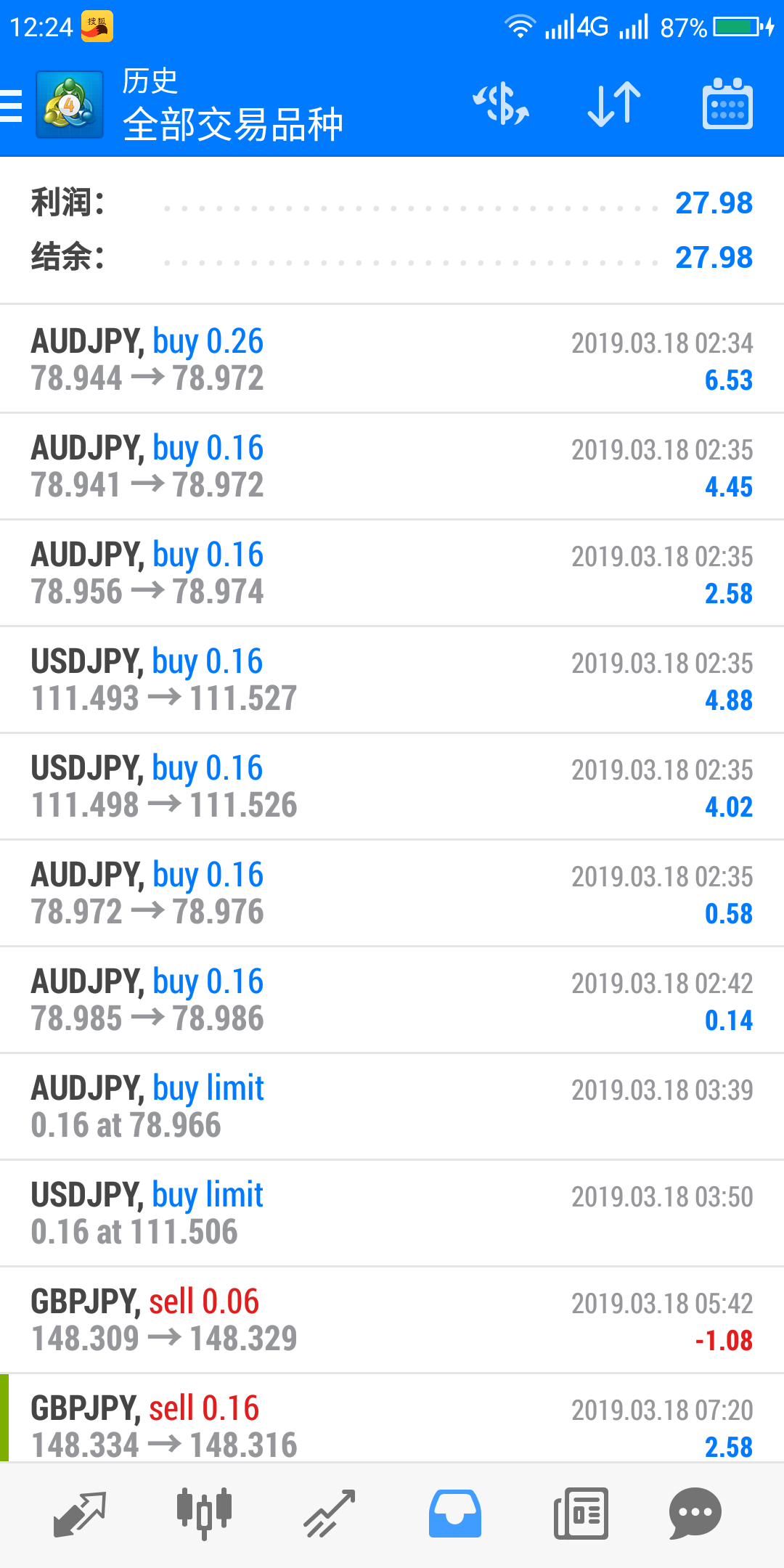Viewport: 784px width, 1568px height.
Task: Switch to the news tab
Action: coord(581,1514)
